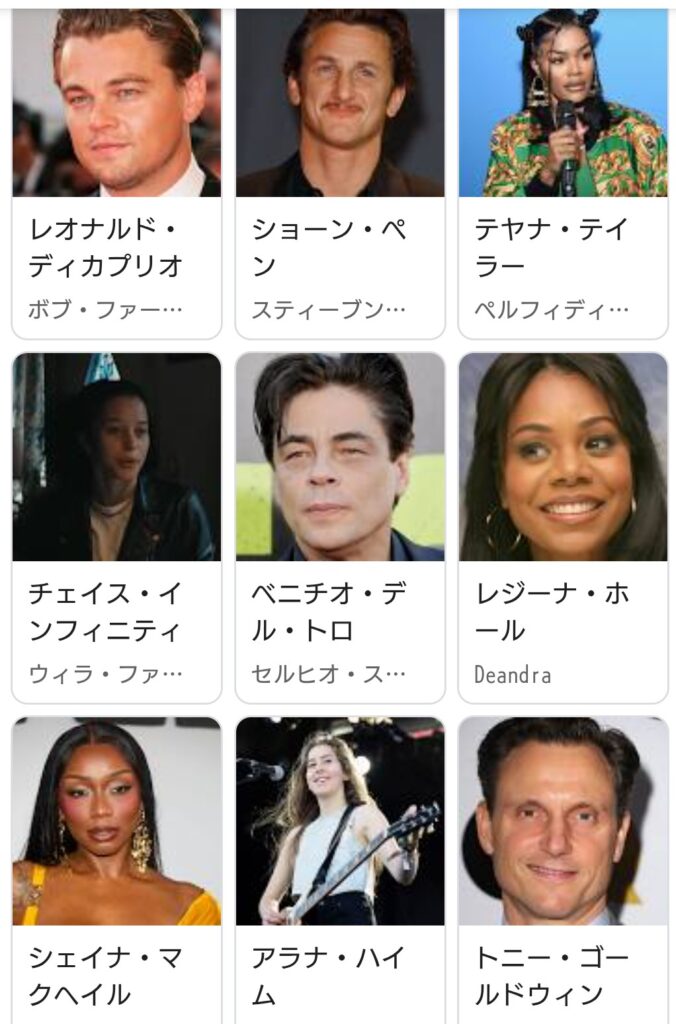
Task: Open the チェイス・インフィニティ card
Action: pyautogui.click(x=116, y=527)
